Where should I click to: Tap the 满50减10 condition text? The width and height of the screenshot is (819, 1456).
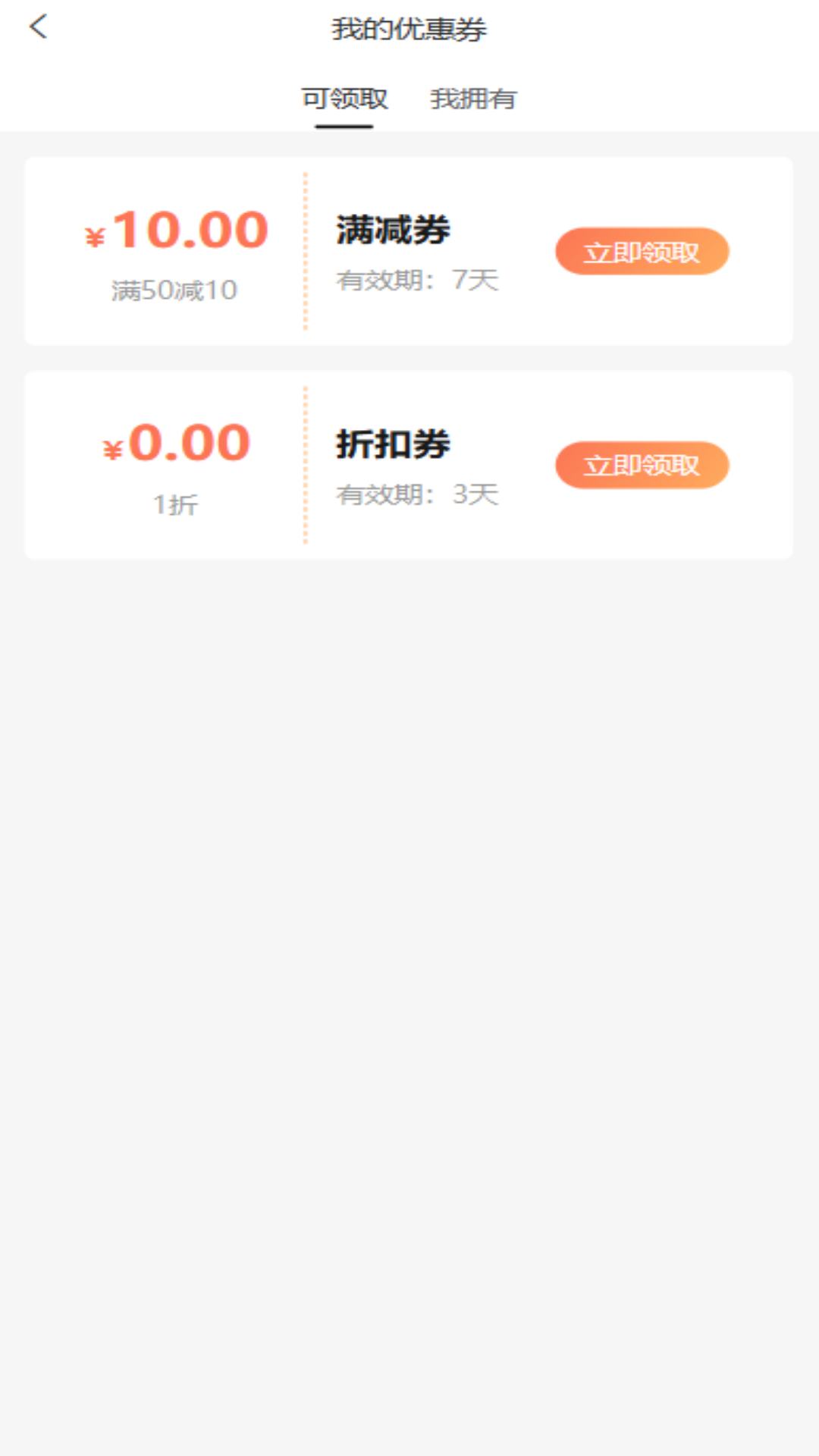(x=174, y=290)
